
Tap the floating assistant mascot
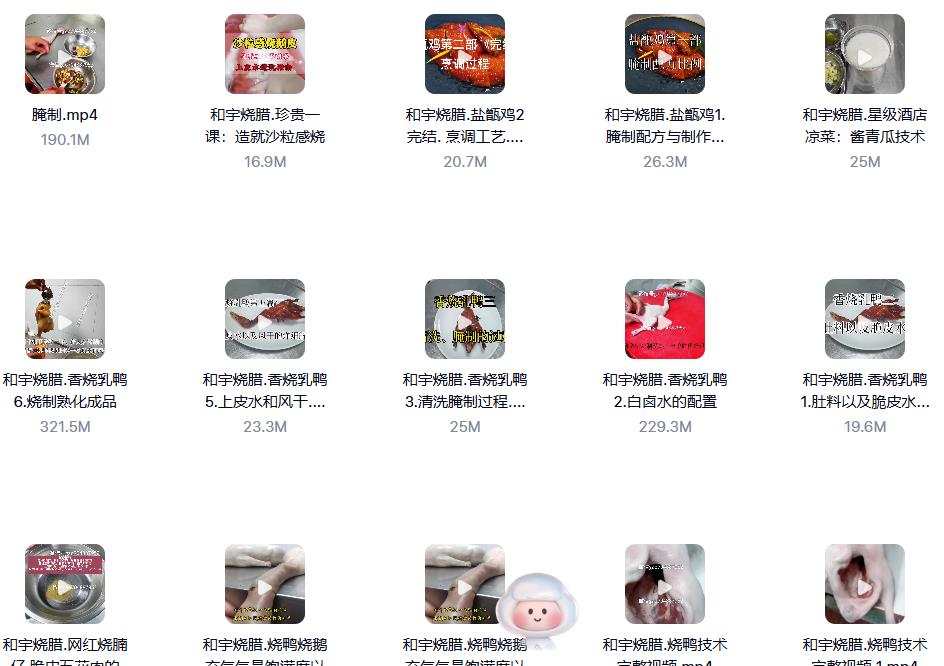[x=536, y=610]
